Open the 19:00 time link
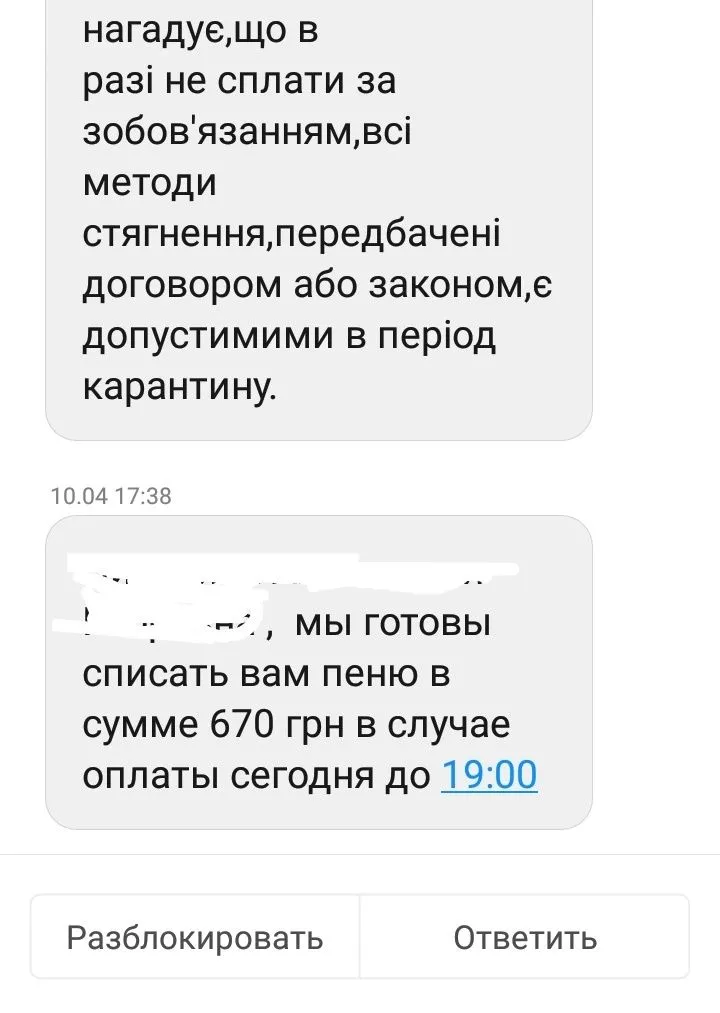 (x=489, y=775)
